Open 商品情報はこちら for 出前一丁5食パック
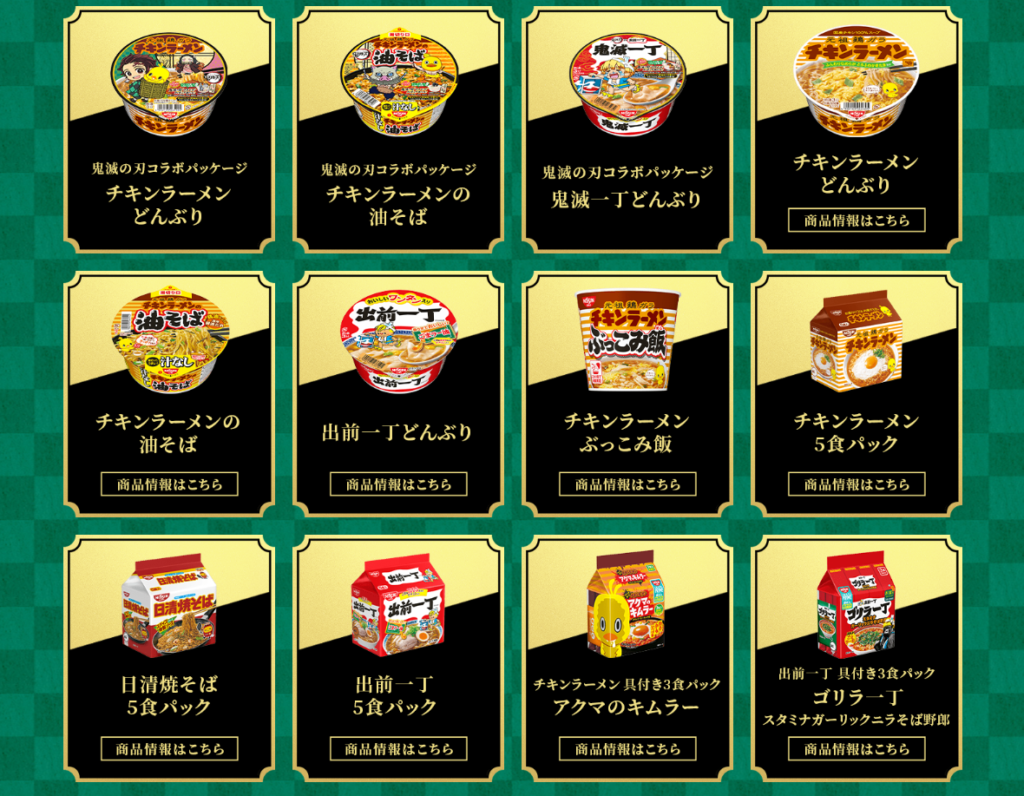1024x796 pixels. point(398,748)
